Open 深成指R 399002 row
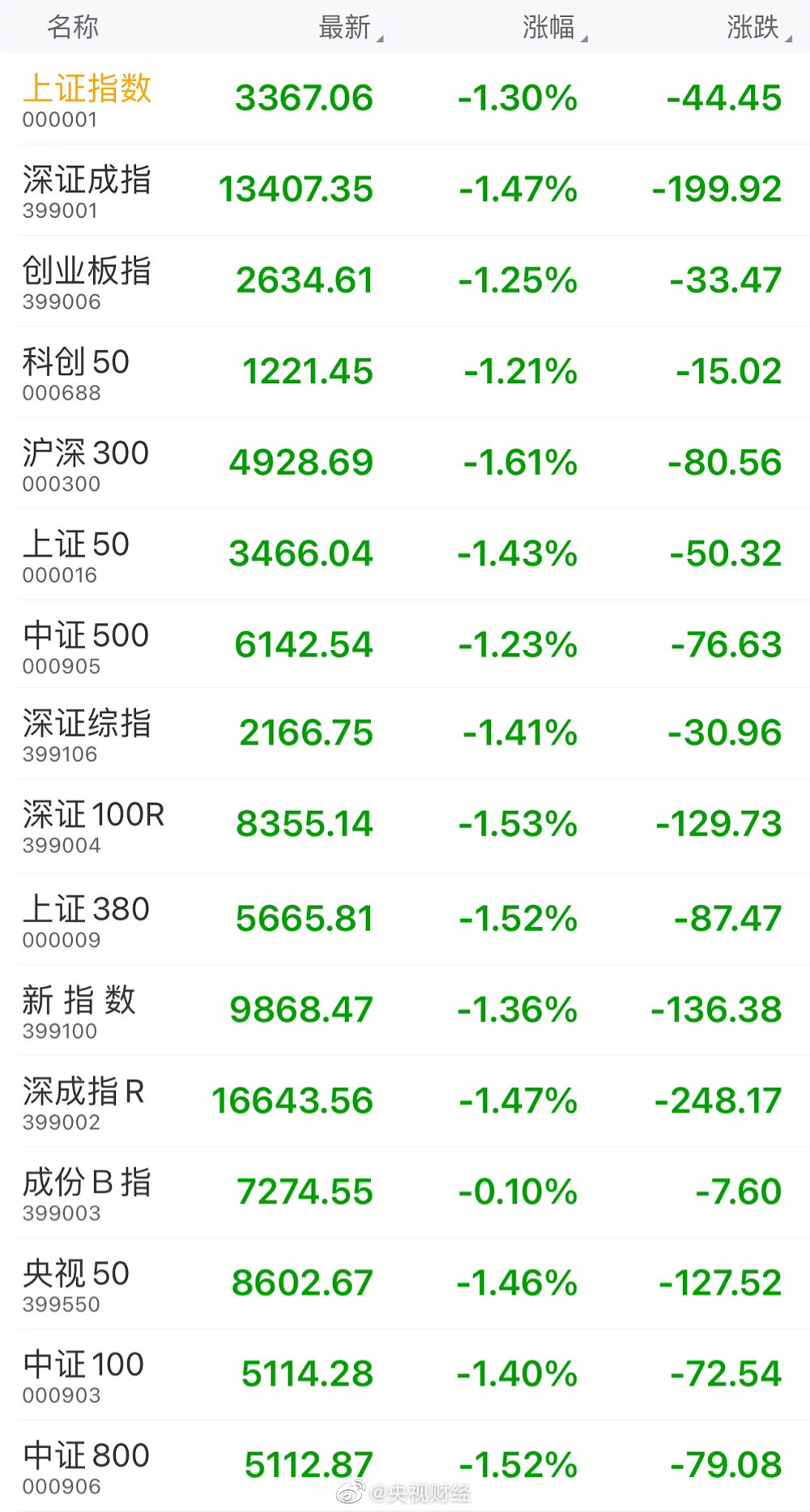810x1512 pixels. coord(405,1101)
